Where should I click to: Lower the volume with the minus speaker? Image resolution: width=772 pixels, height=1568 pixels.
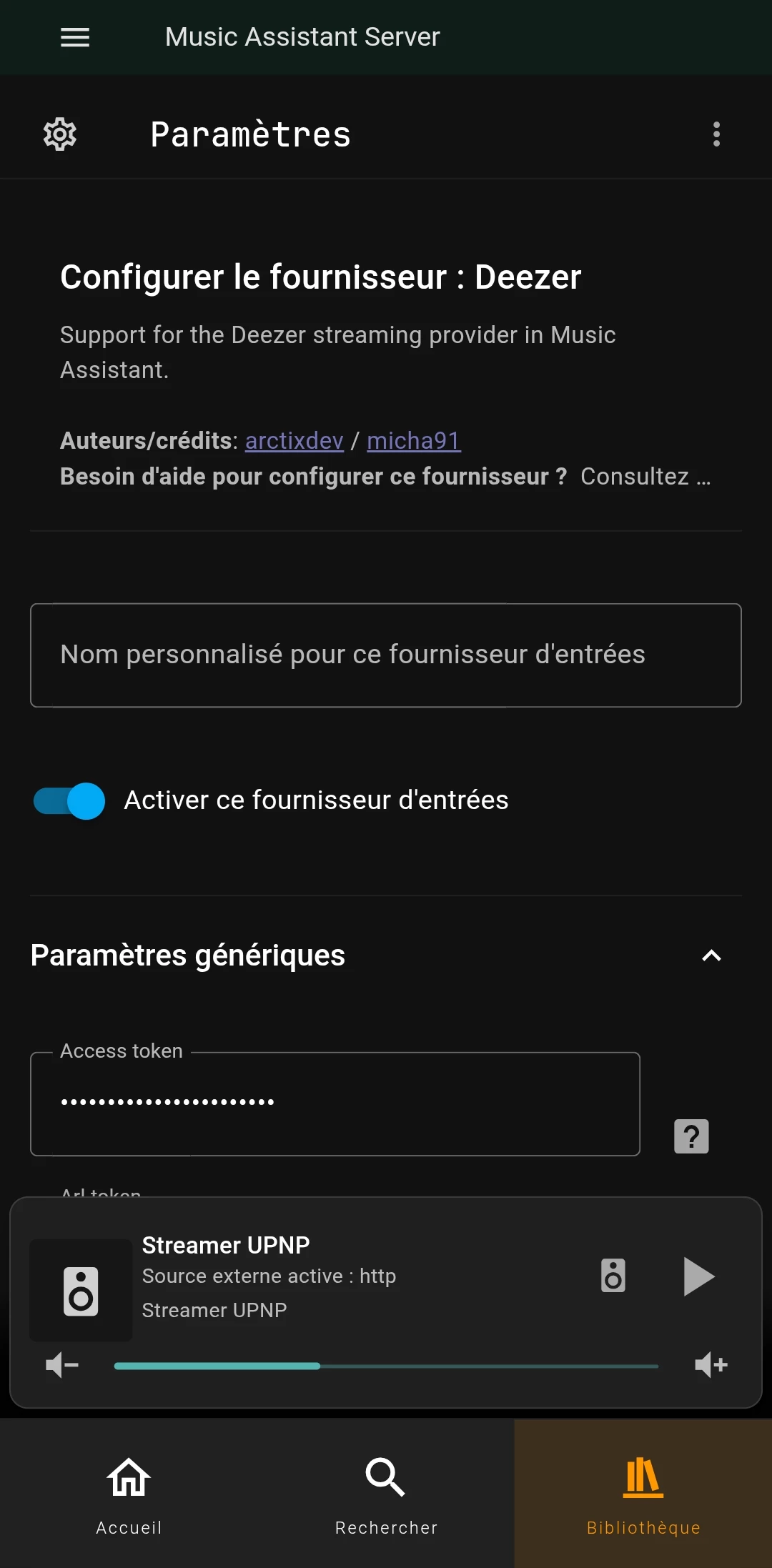[x=62, y=1365]
